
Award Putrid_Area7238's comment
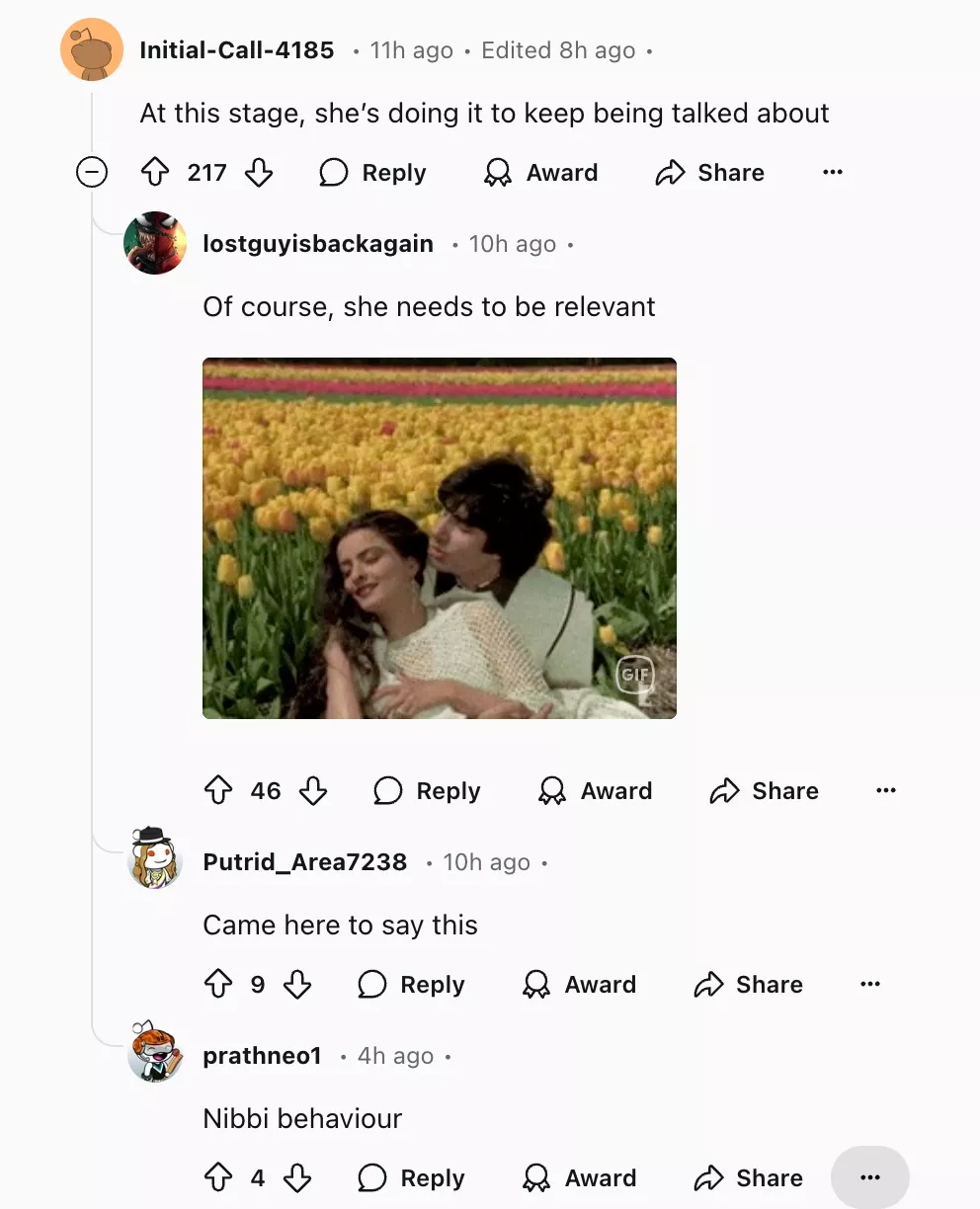click(579, 985)
